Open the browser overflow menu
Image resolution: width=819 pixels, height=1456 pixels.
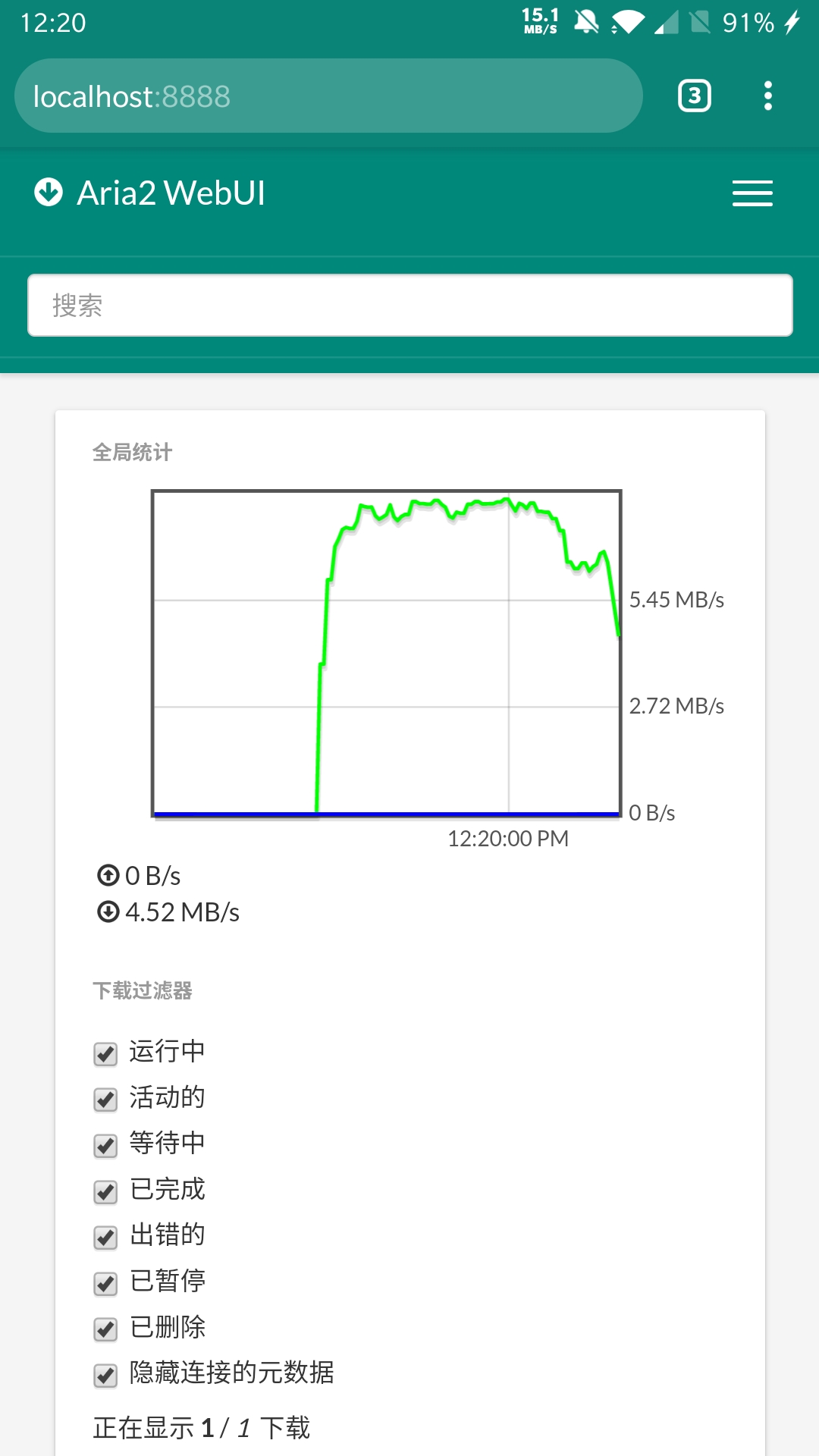768,96
